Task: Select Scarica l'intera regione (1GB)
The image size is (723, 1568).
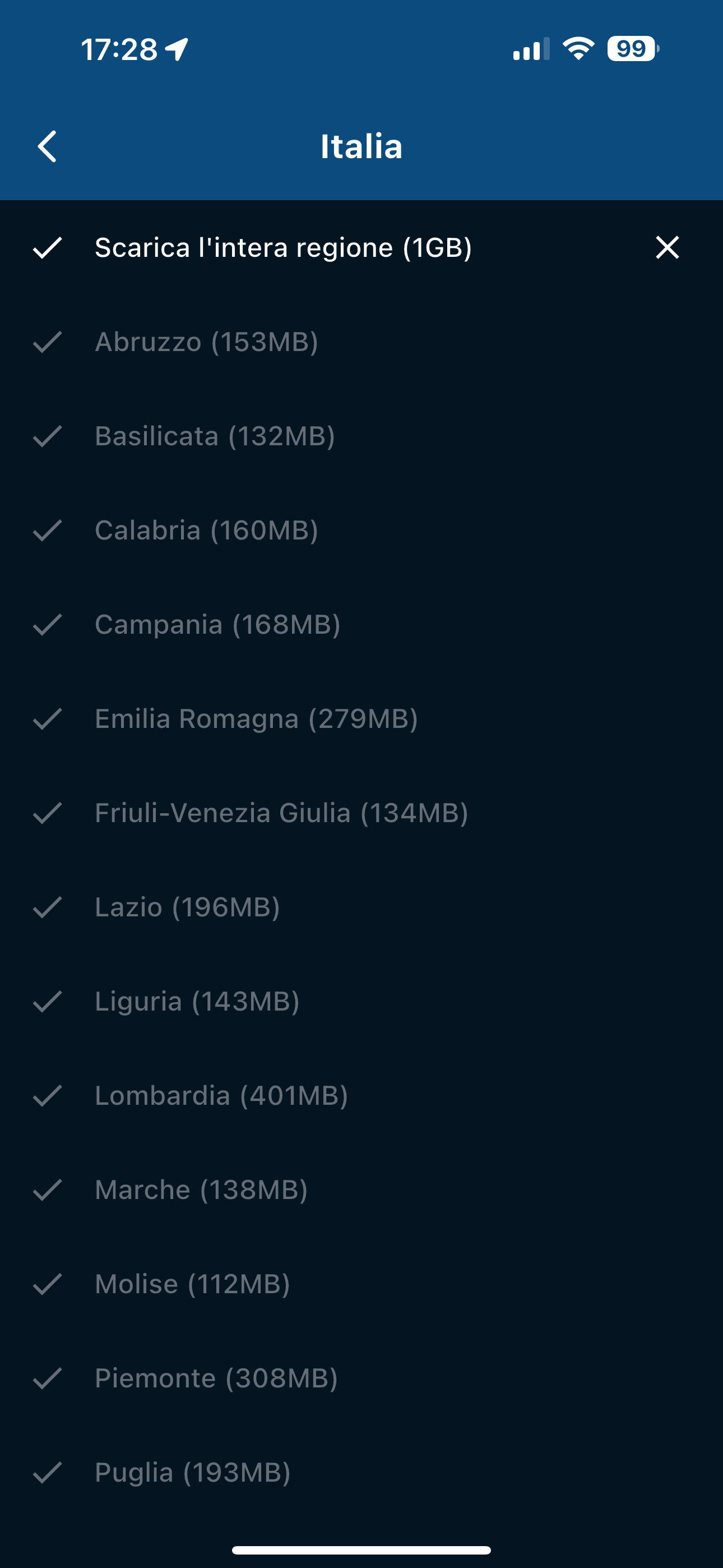Action: [x=283, y=248]
